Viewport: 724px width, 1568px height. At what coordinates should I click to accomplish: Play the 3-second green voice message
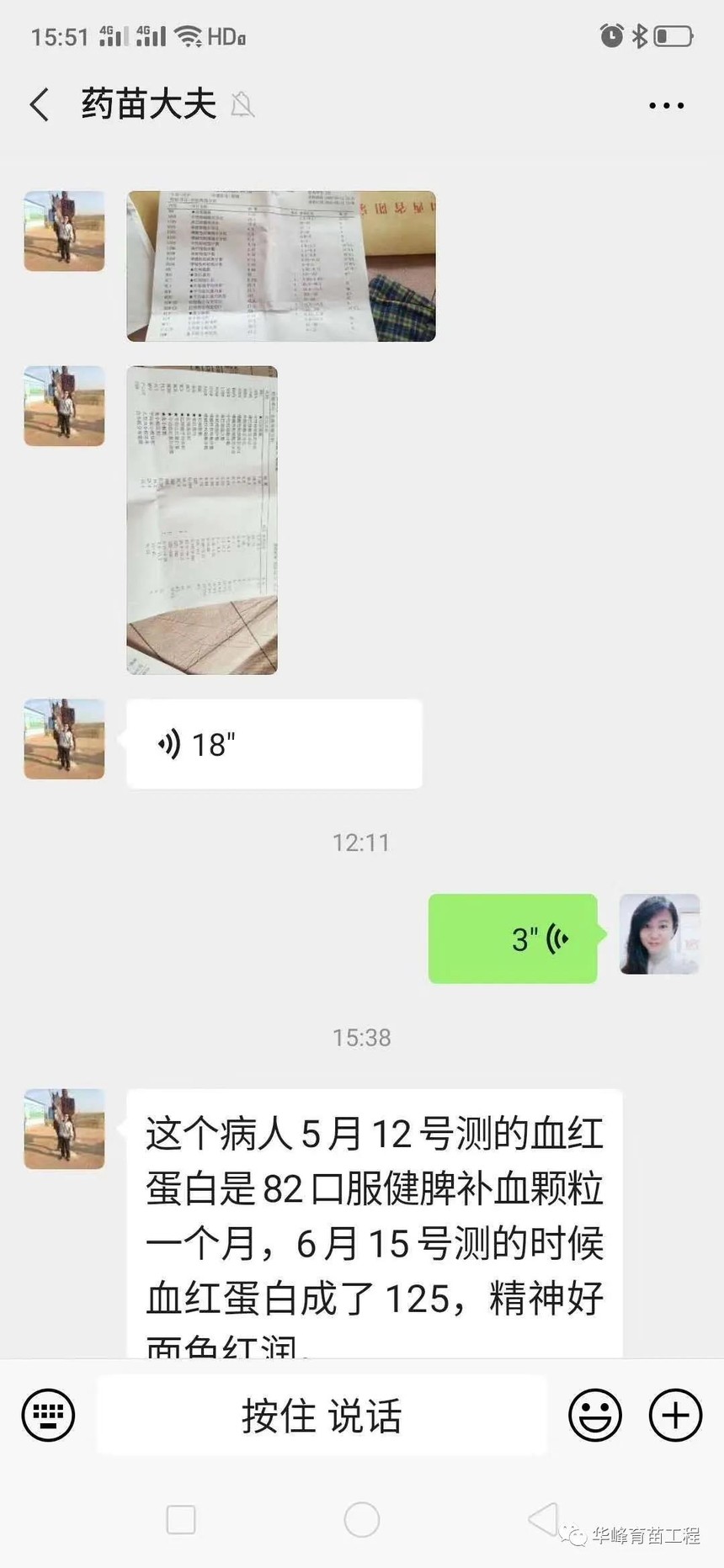(514, 938)
